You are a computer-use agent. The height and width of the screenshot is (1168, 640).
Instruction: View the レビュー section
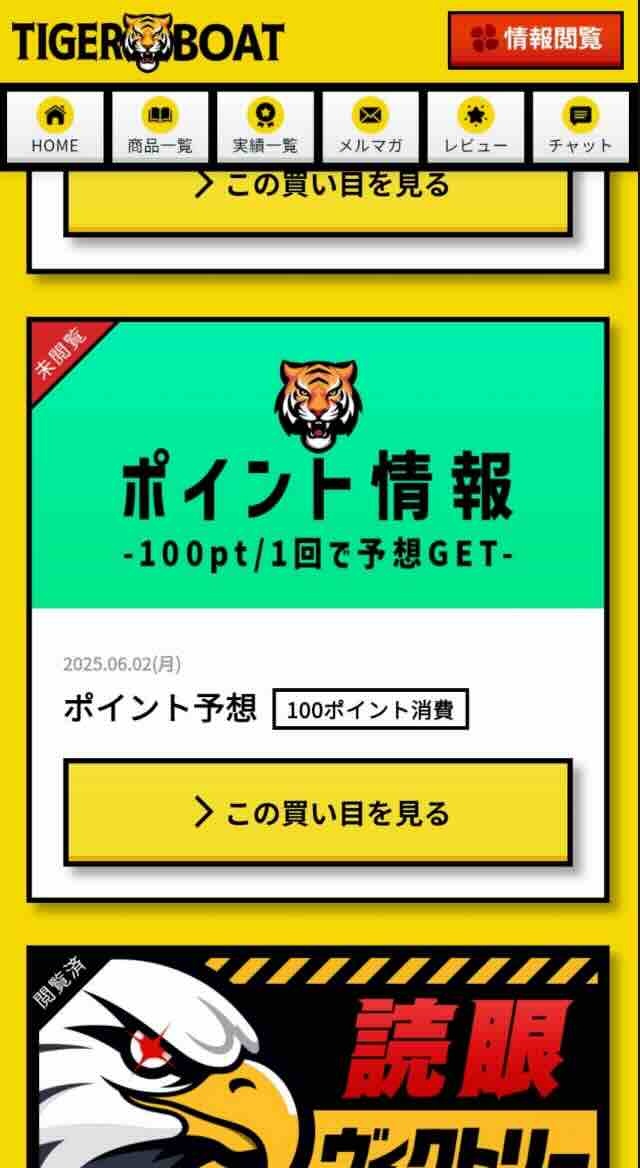[x=475, y=127]
